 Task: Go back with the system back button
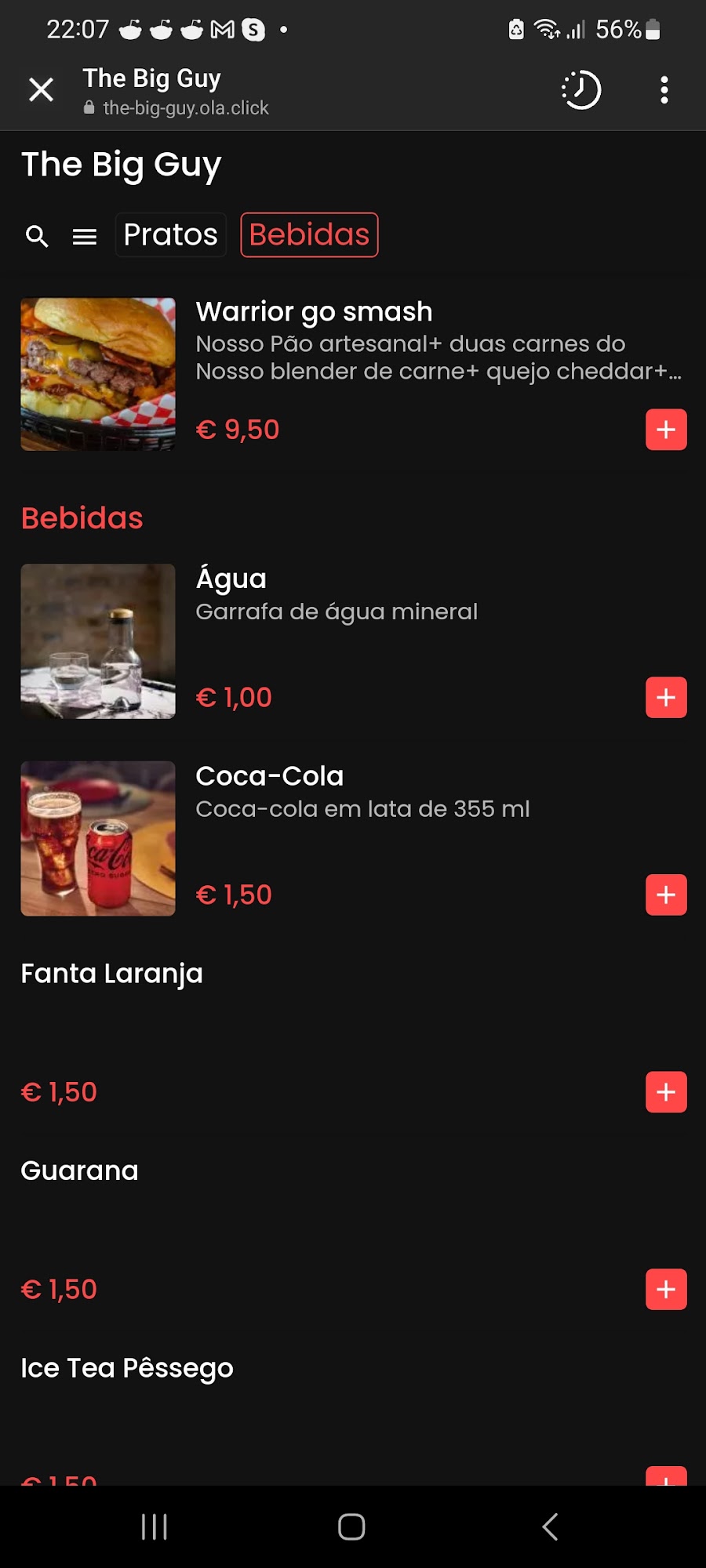click(x=551, y=1526)
